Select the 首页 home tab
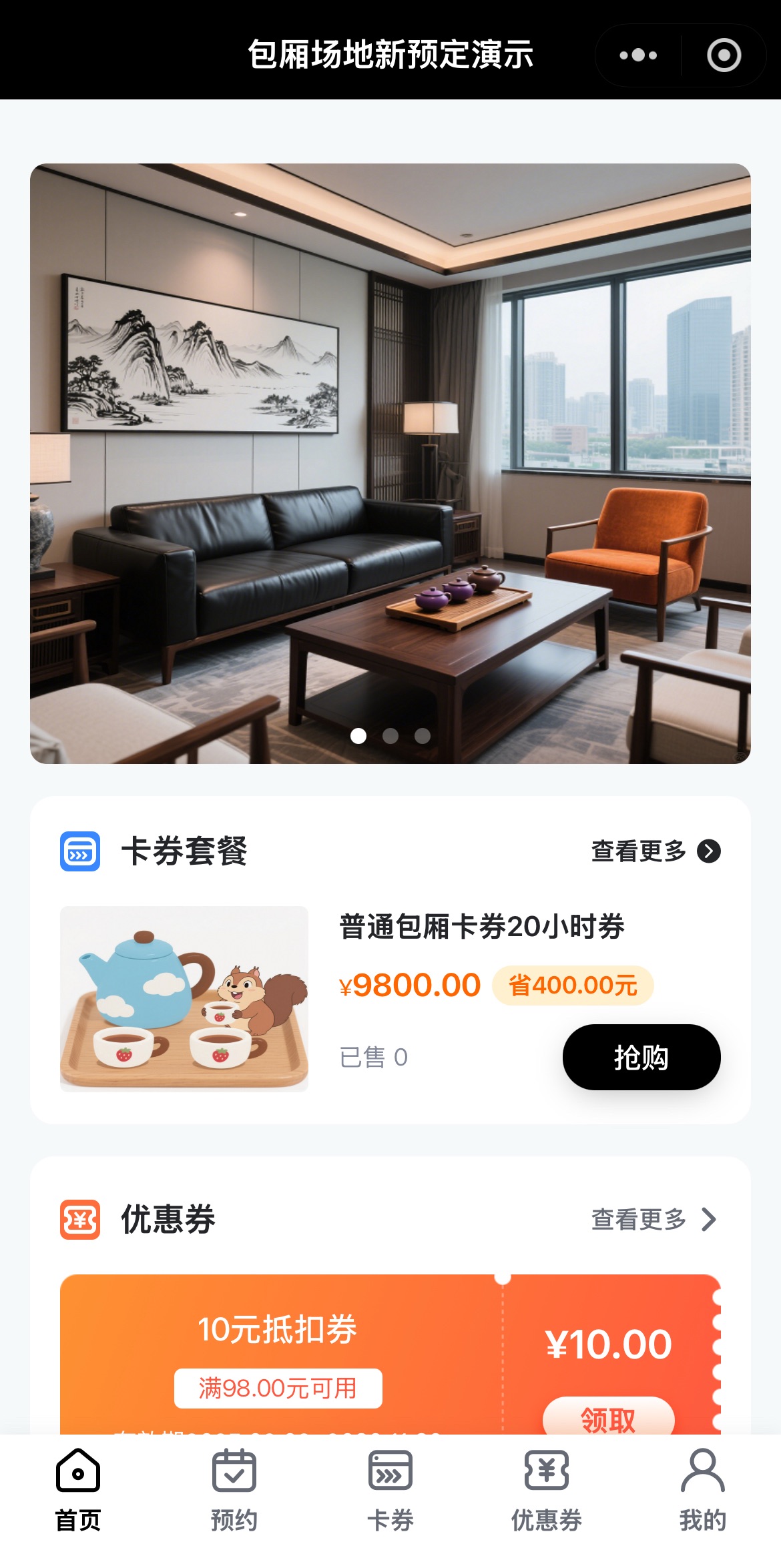Screen dimensions: 781x1568 78,1489
